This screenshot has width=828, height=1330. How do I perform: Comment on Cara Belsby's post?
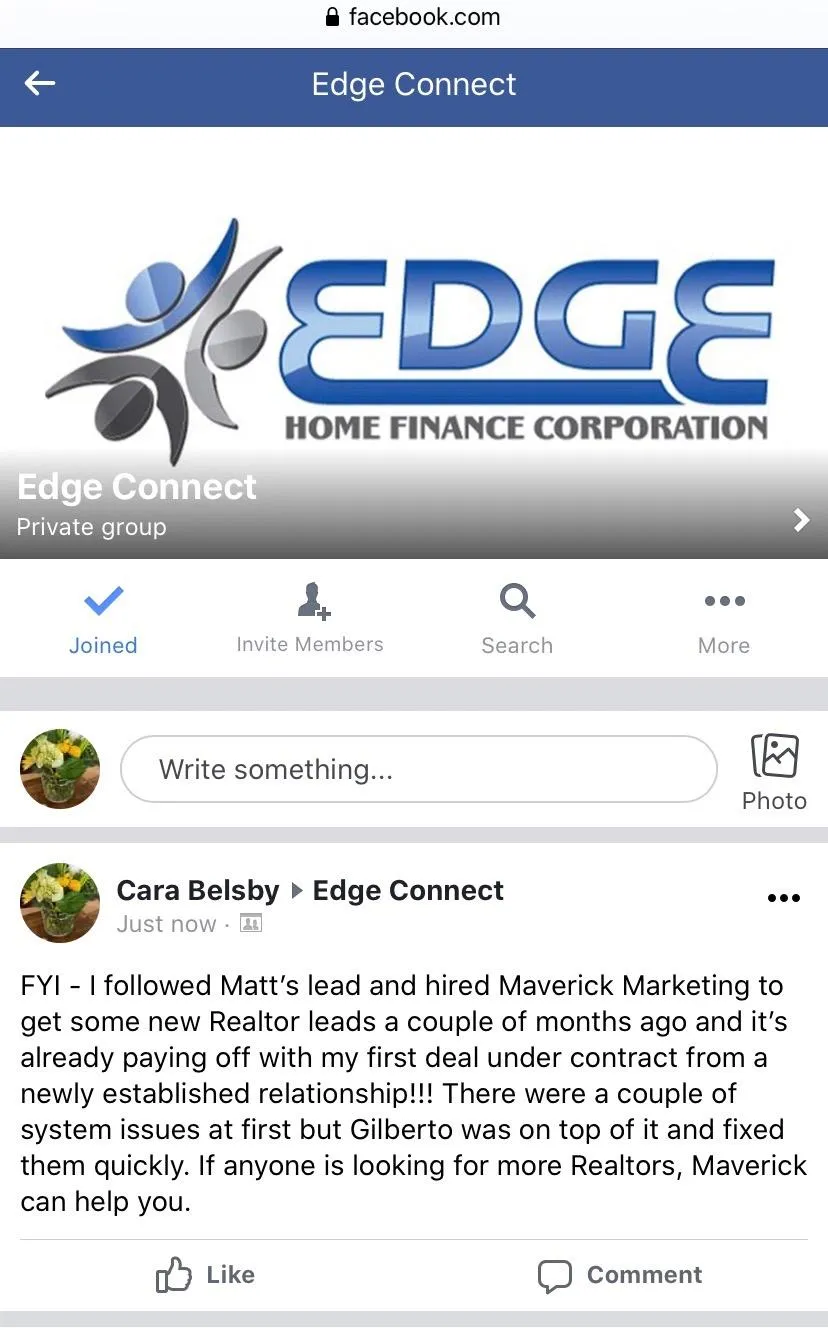pyautogui.click(x=620, y=1275)
